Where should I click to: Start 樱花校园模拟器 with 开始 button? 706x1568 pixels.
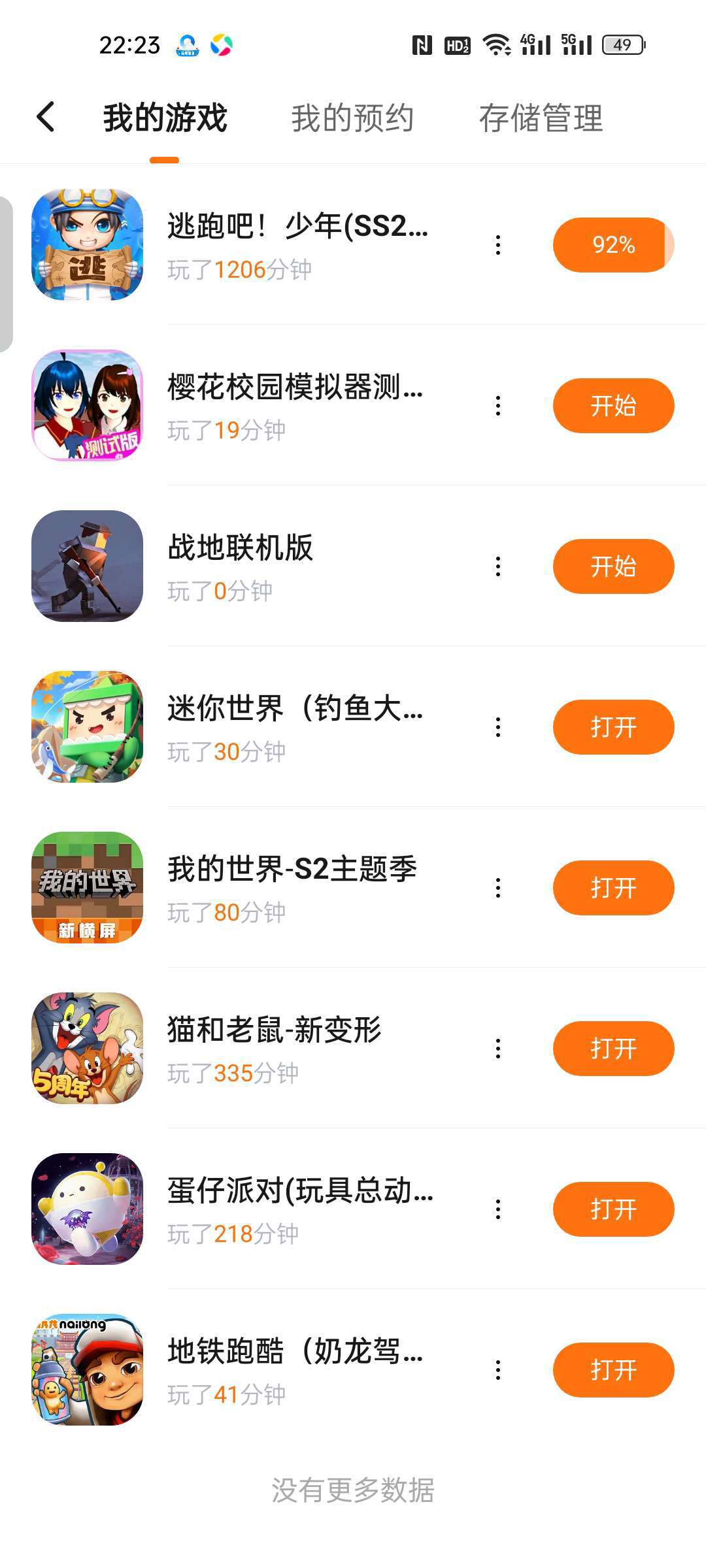point(613,406)
